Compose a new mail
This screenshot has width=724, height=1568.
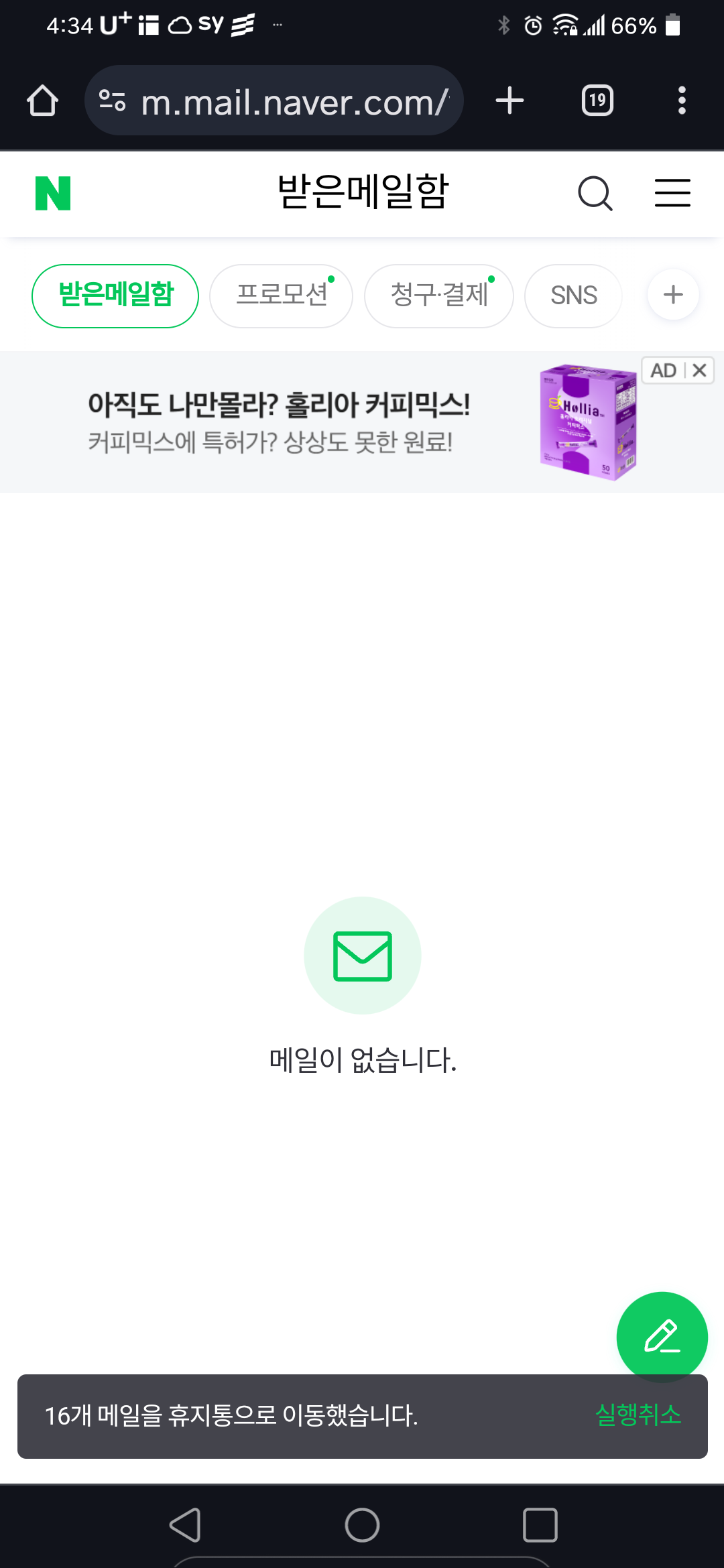(x=662, y=1337)
